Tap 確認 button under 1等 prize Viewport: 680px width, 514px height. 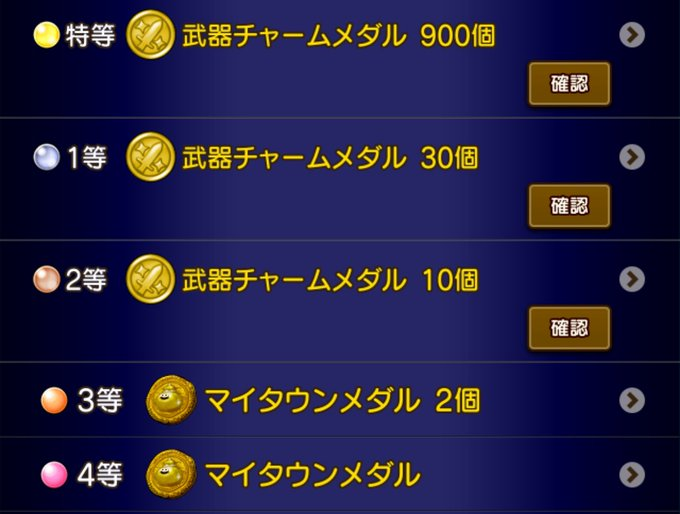(569, 206)
